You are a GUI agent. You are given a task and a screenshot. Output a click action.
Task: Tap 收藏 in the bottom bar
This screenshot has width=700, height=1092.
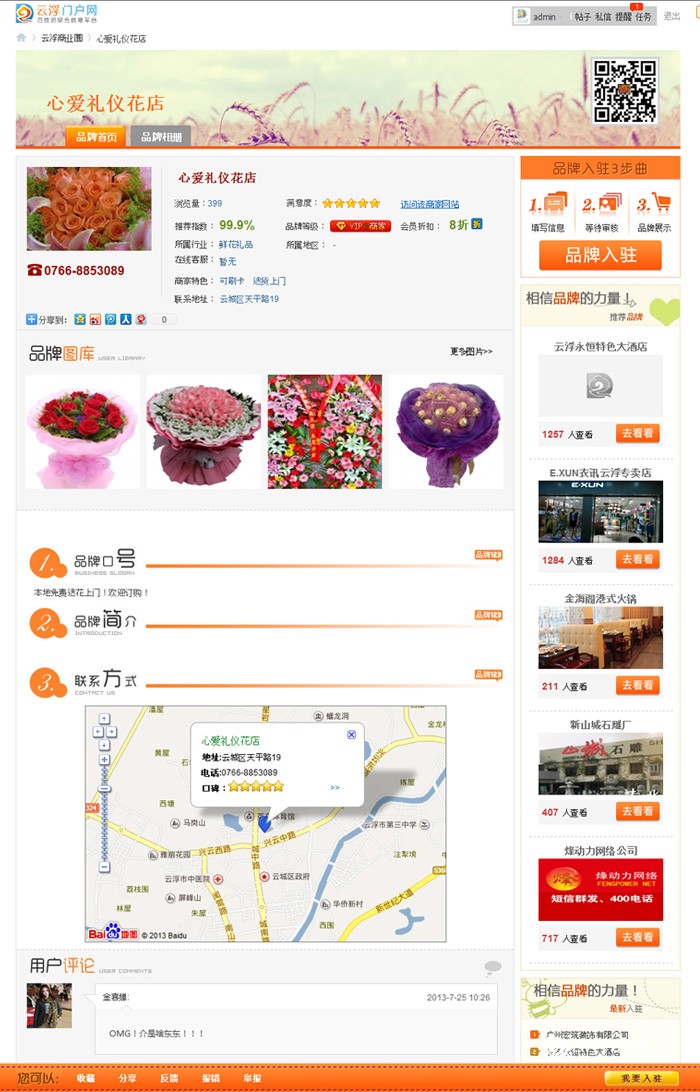86,1079
